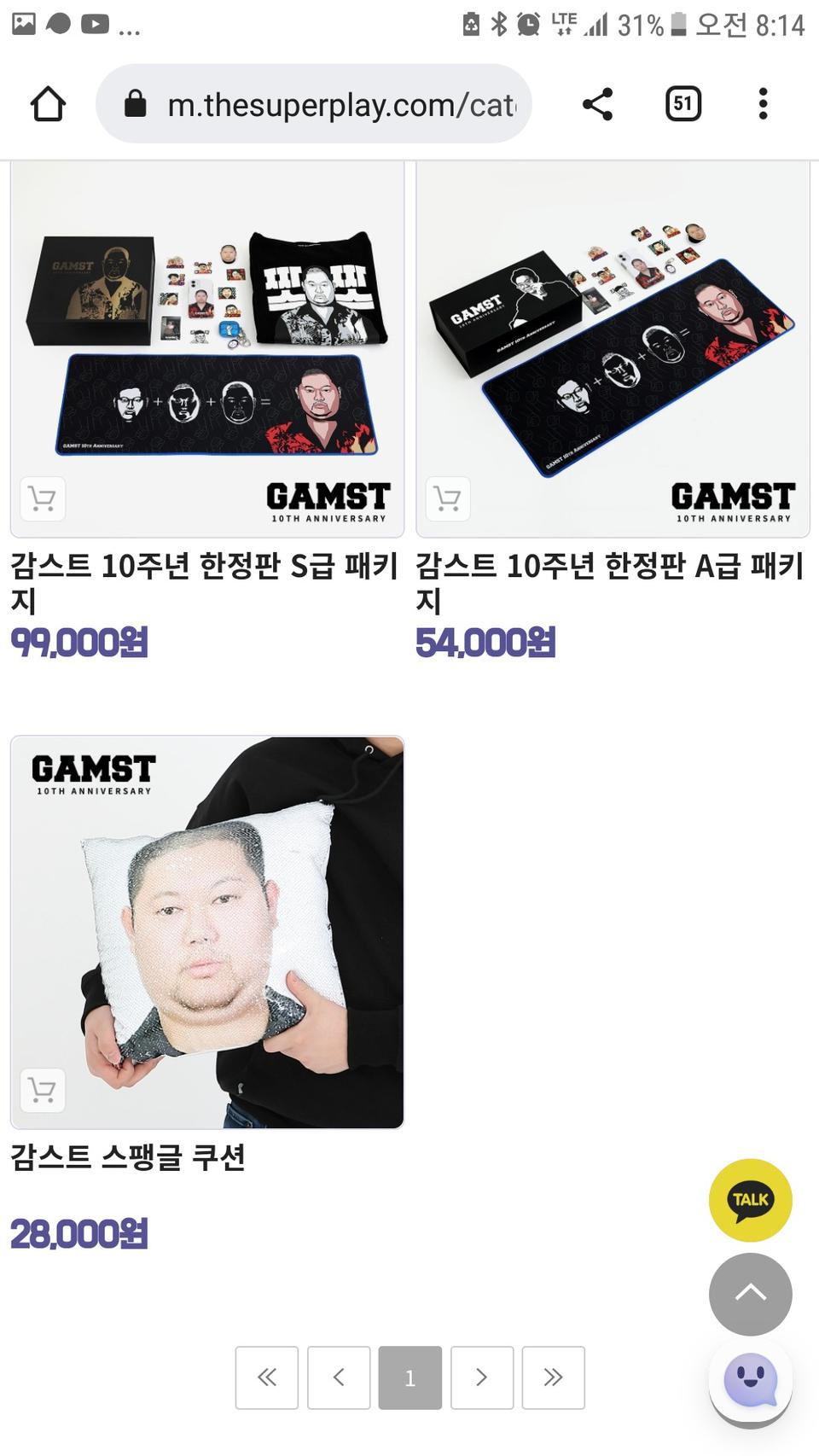This screenshot has width=819, height=1456.
Task: Open the Chrome browser menu (three dots)
Action: (x=762, y=104)
